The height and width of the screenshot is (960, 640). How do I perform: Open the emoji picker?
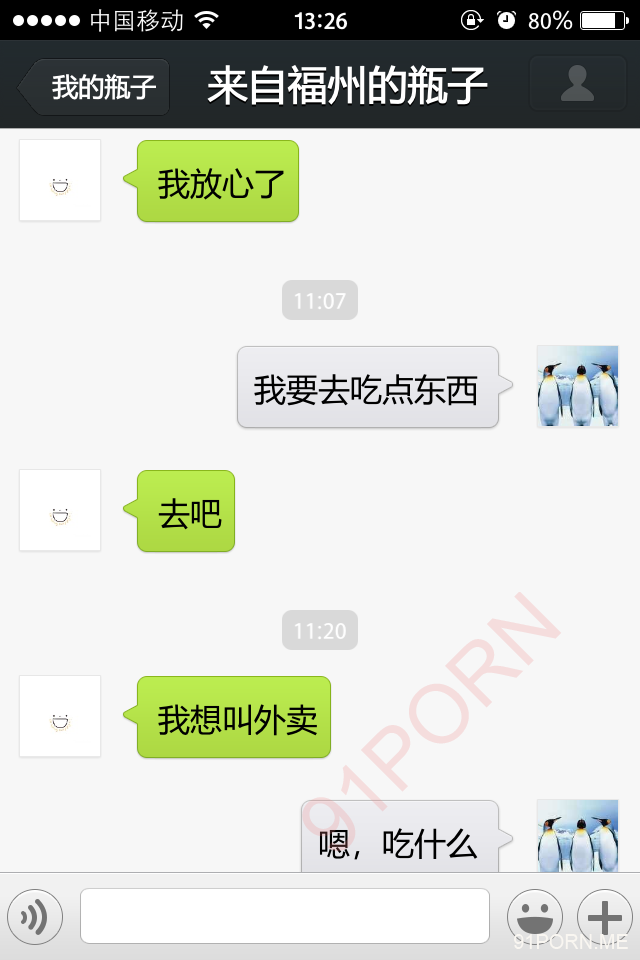click(535, 916)
